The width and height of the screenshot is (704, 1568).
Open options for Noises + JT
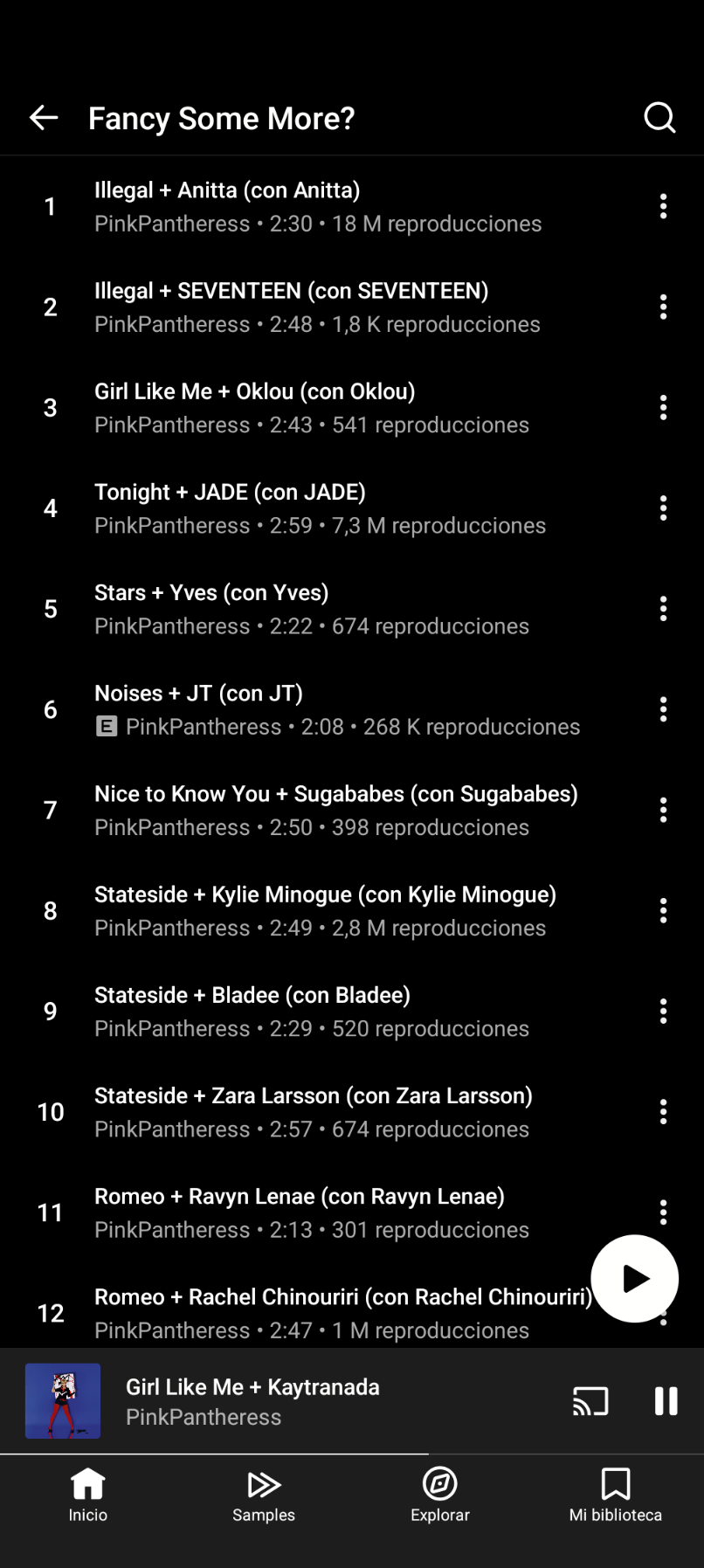click(663, 709)
